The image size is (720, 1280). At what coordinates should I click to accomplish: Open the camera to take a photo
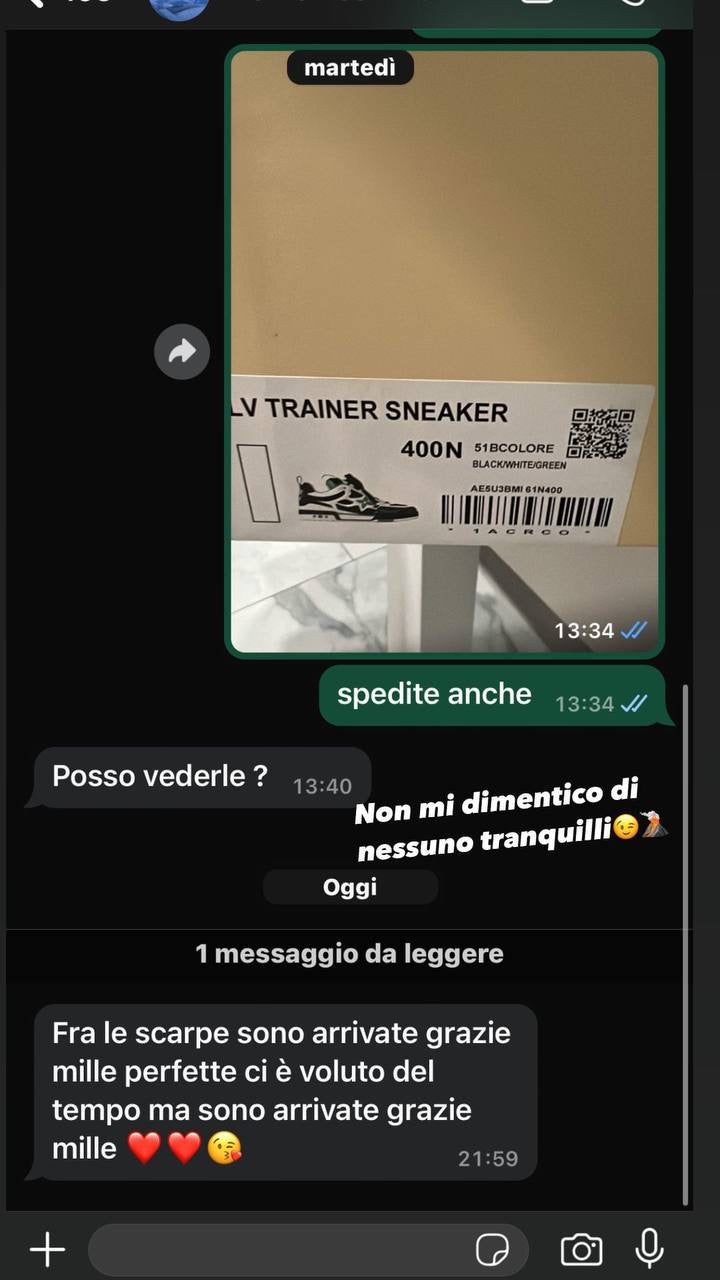581,1249
